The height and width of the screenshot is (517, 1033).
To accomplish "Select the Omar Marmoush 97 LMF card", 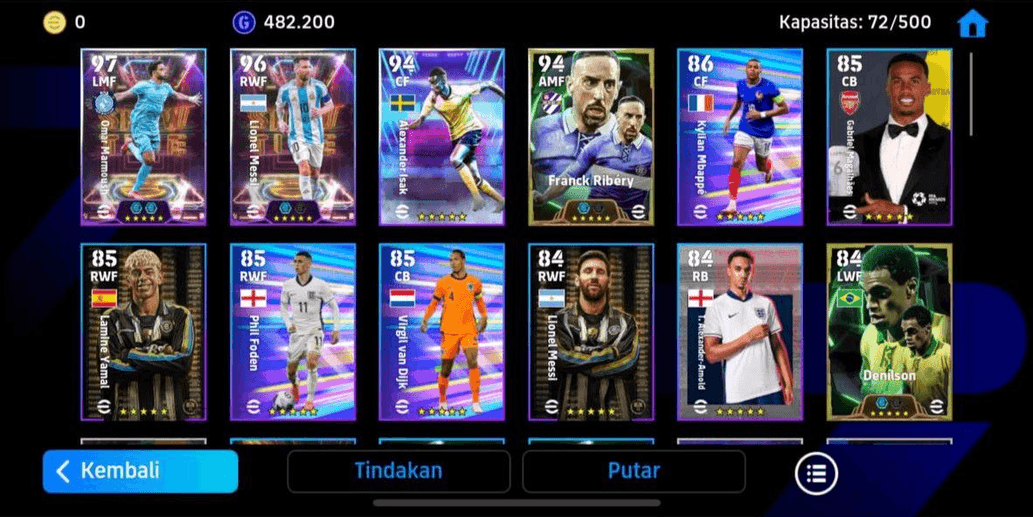I will 143,137.
